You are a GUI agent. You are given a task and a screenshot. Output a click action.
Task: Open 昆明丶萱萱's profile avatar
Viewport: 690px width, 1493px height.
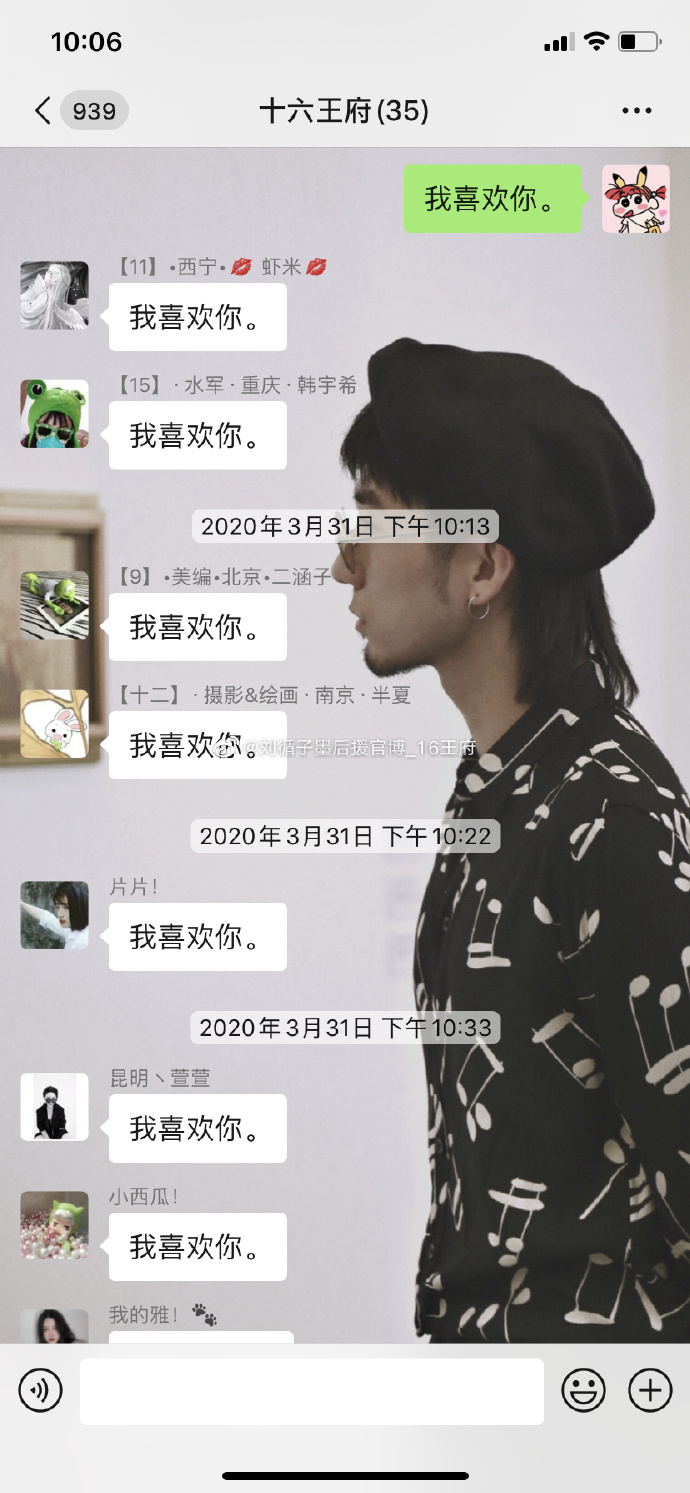point(55,1107)
